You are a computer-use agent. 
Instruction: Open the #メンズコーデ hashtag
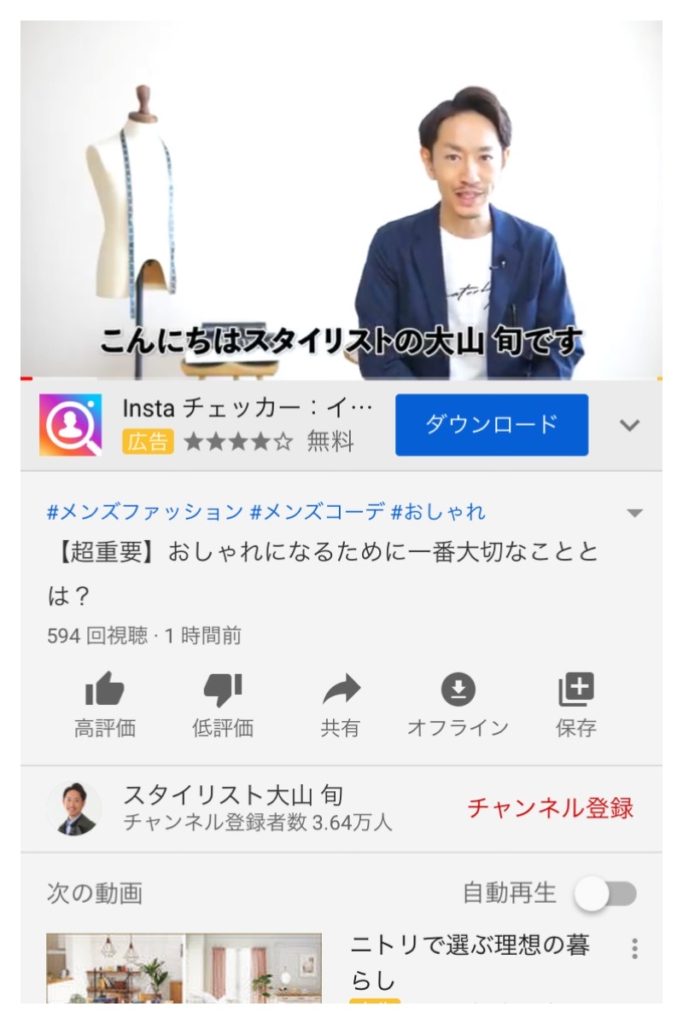point(316,512)
